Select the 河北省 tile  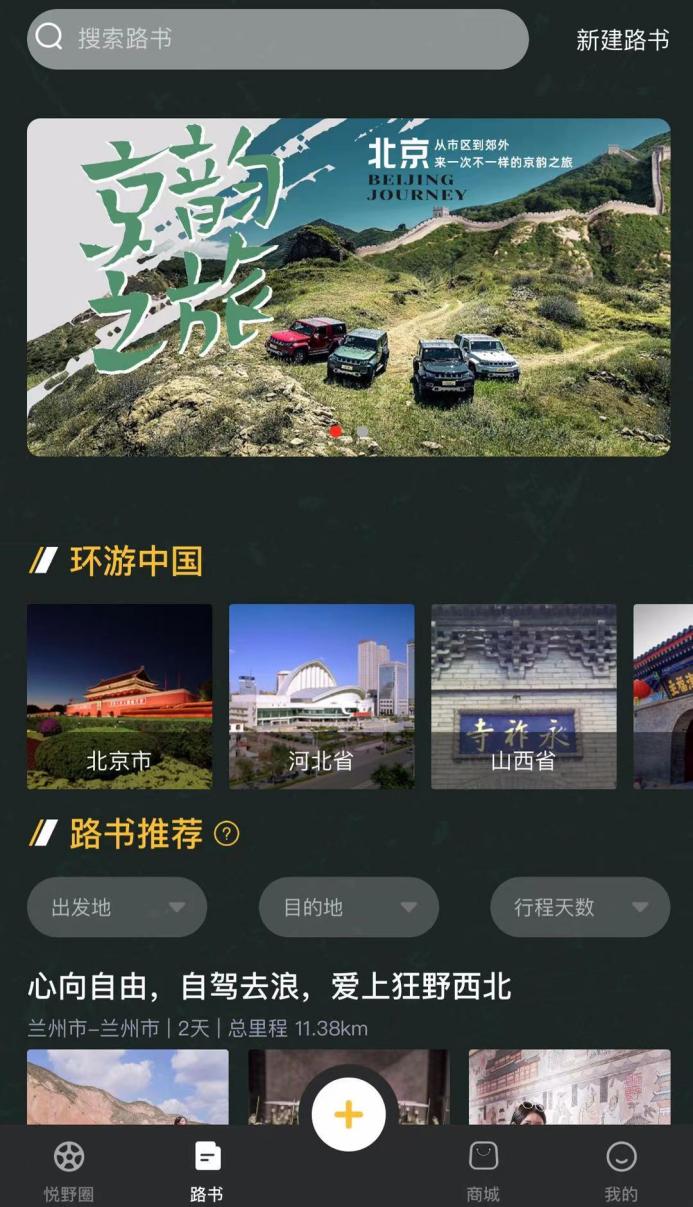[x=321, y=696]
